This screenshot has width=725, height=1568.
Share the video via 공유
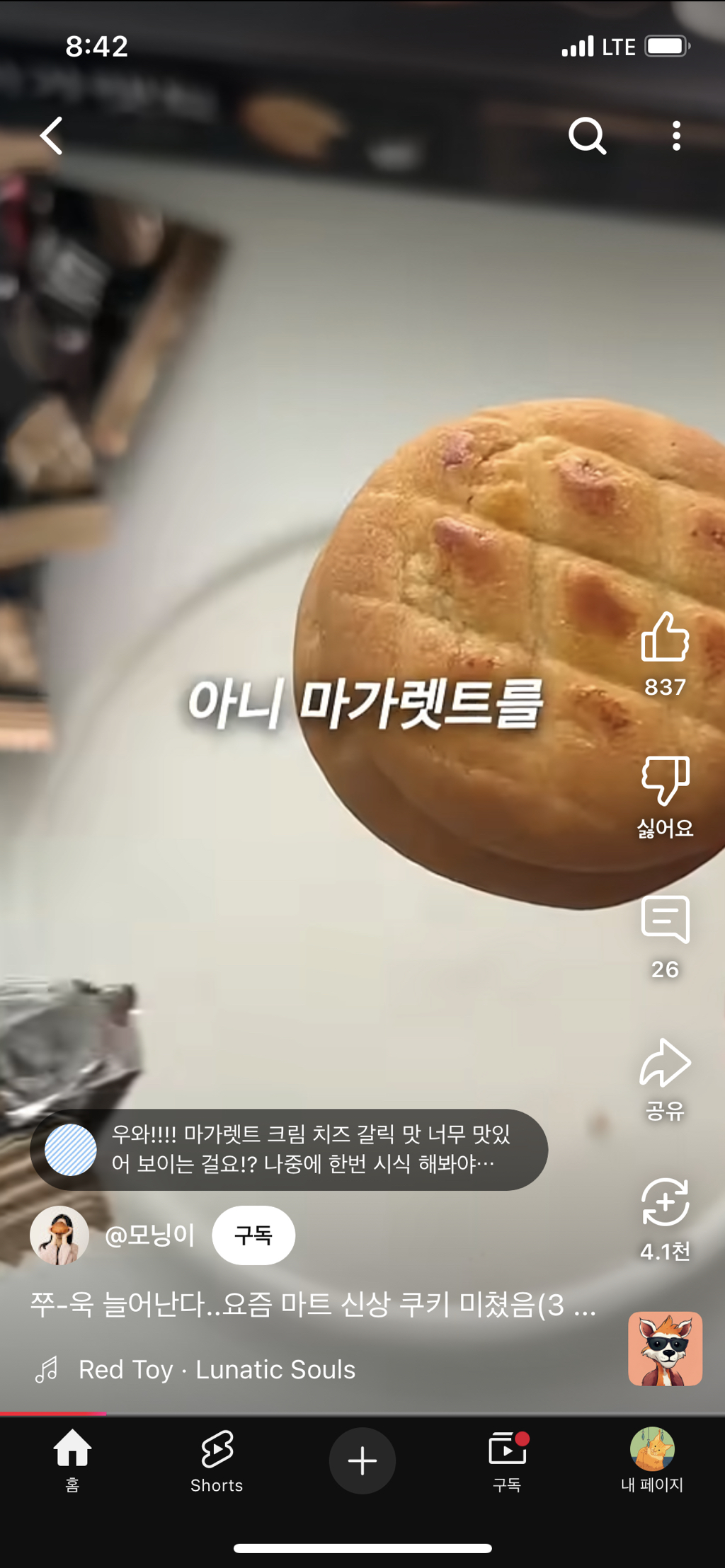(666, 1065)
